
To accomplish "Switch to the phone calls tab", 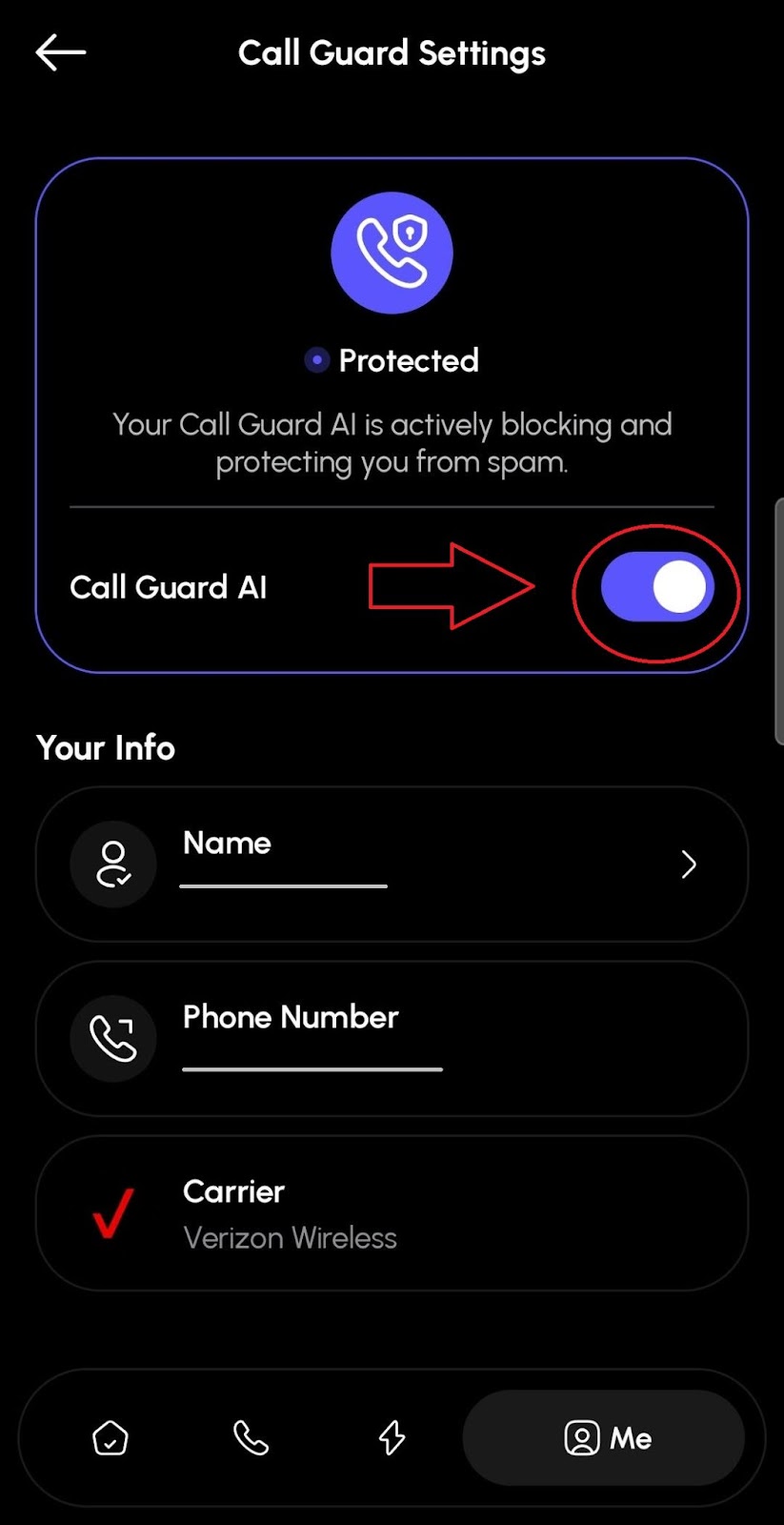I will 251,1437.
